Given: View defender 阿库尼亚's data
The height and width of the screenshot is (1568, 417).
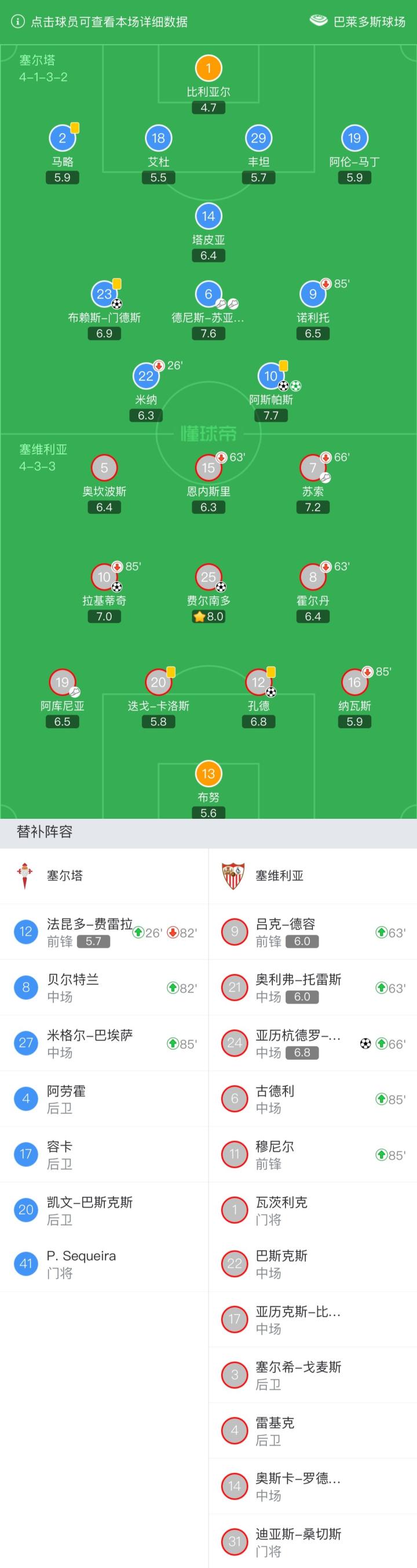Looking at the screenshot, I should pos(62,683).
